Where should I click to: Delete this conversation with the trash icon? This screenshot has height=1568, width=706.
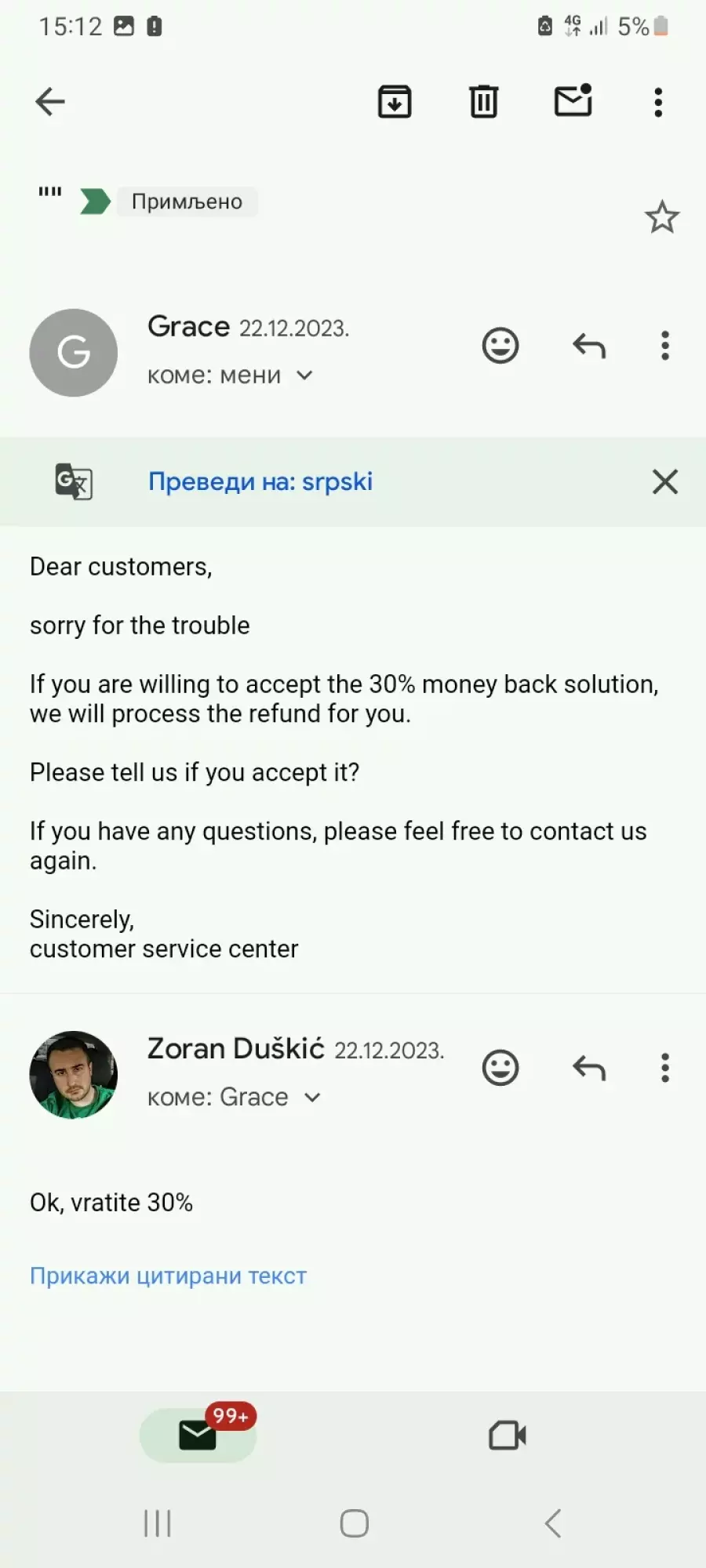pos(484,102)
